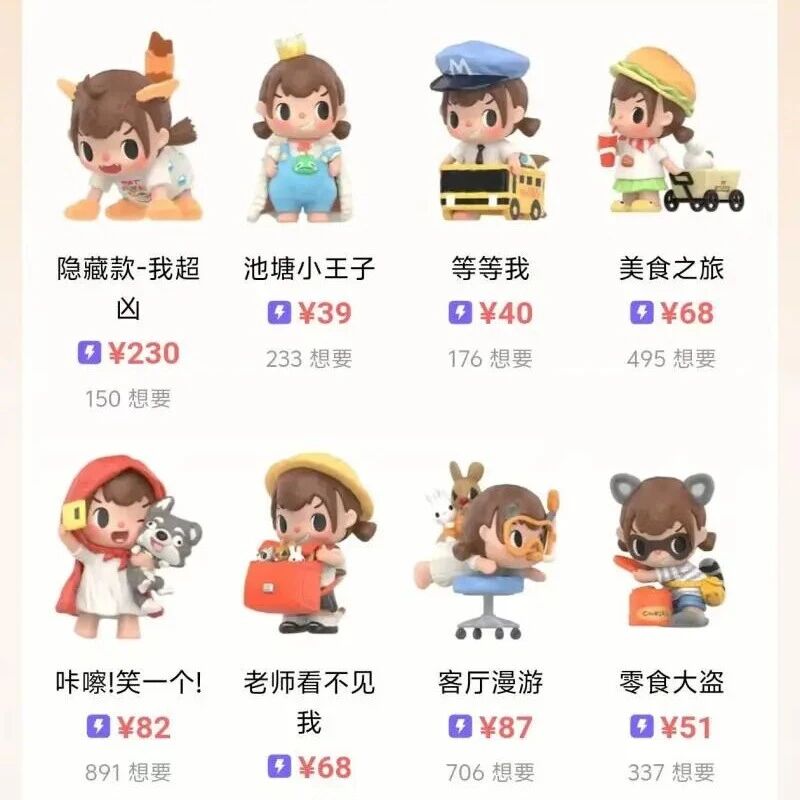Select the 零食大盗 figure card
Image resolution: width=800 pixels, height=800 pixels.
[x=672, y=550]
